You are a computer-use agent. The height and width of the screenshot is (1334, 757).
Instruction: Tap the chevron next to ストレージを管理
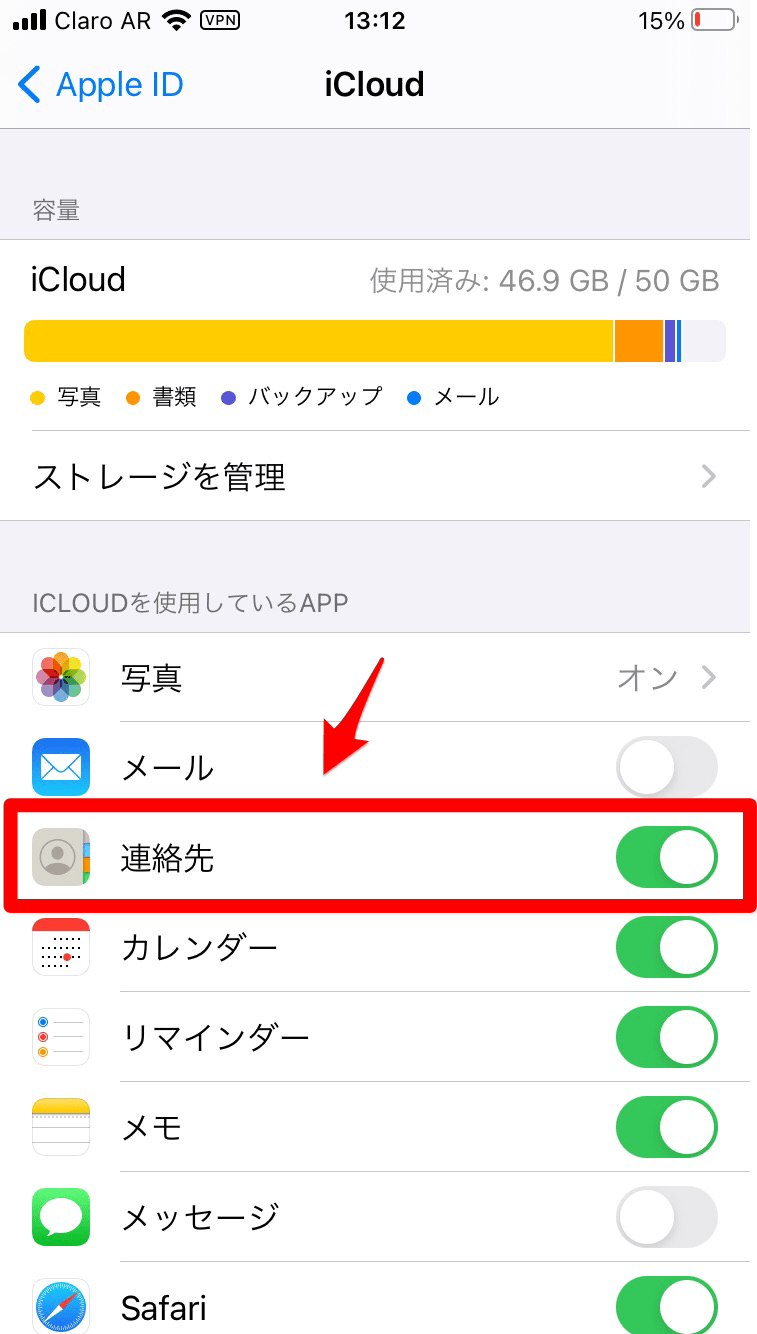709,477
